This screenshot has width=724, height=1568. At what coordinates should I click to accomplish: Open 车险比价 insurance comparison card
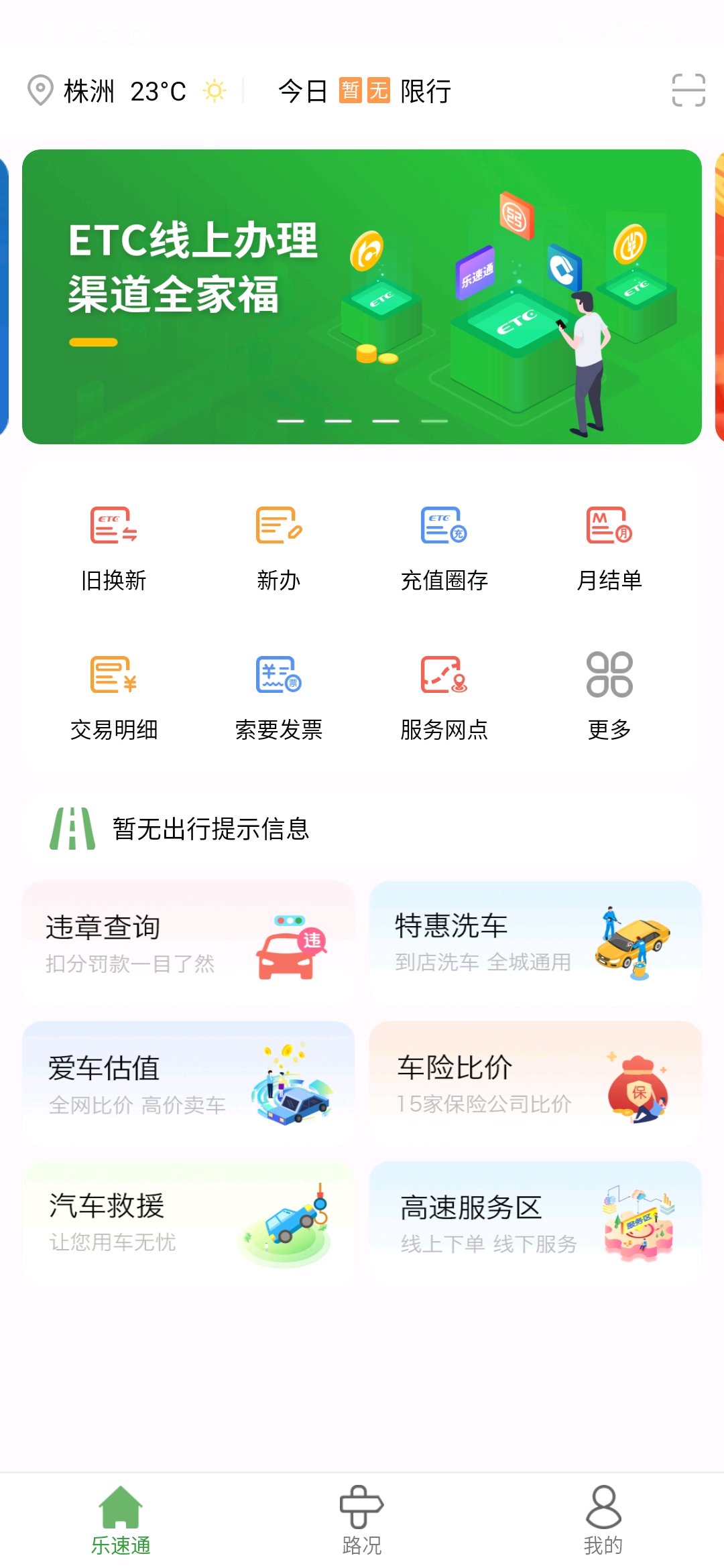pyautogui.click(x=535, y=1083)
